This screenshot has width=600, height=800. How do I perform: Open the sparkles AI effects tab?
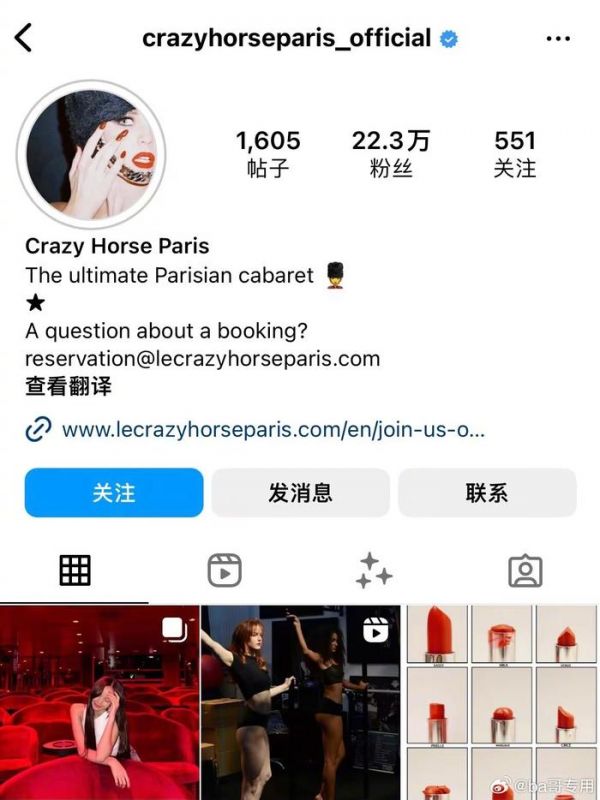(374, 570)
